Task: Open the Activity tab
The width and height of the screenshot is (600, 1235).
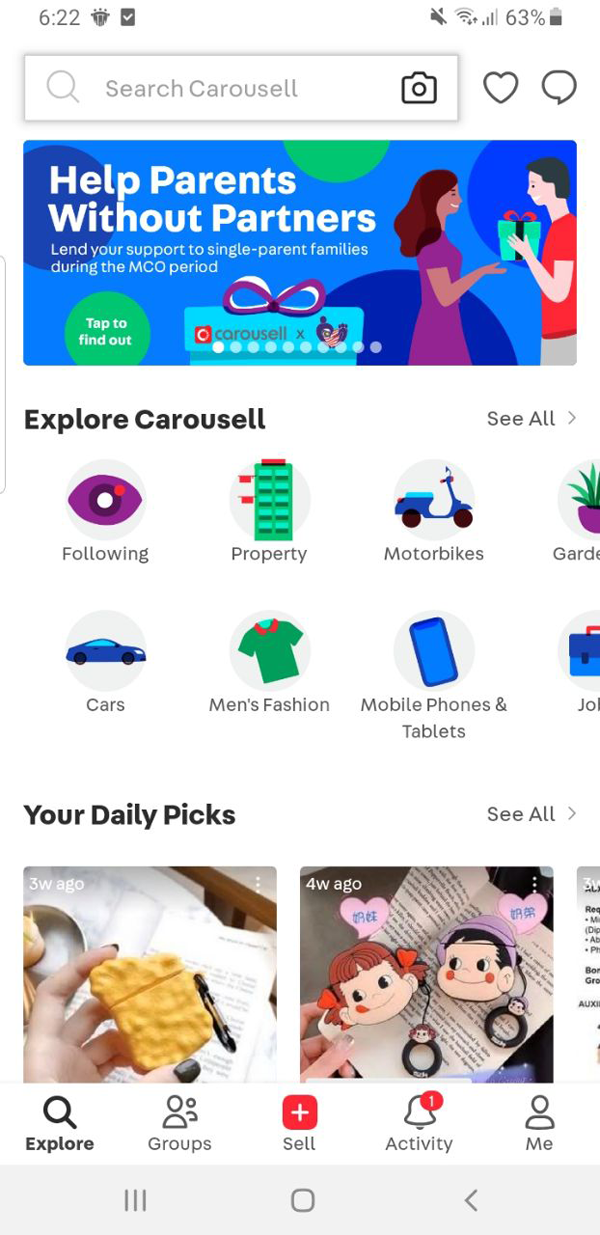Action: tap(419, 1124)
